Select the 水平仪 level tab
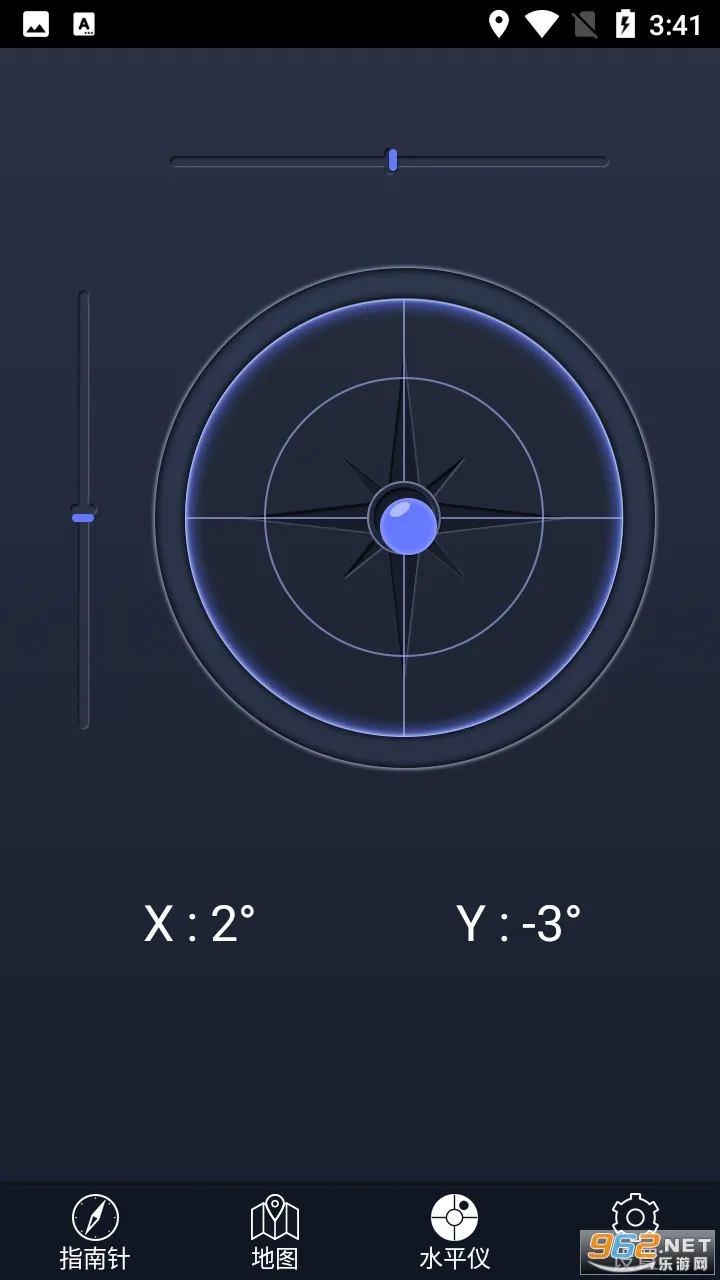Screen dimensions: 720x1280 click(454, 1231)
